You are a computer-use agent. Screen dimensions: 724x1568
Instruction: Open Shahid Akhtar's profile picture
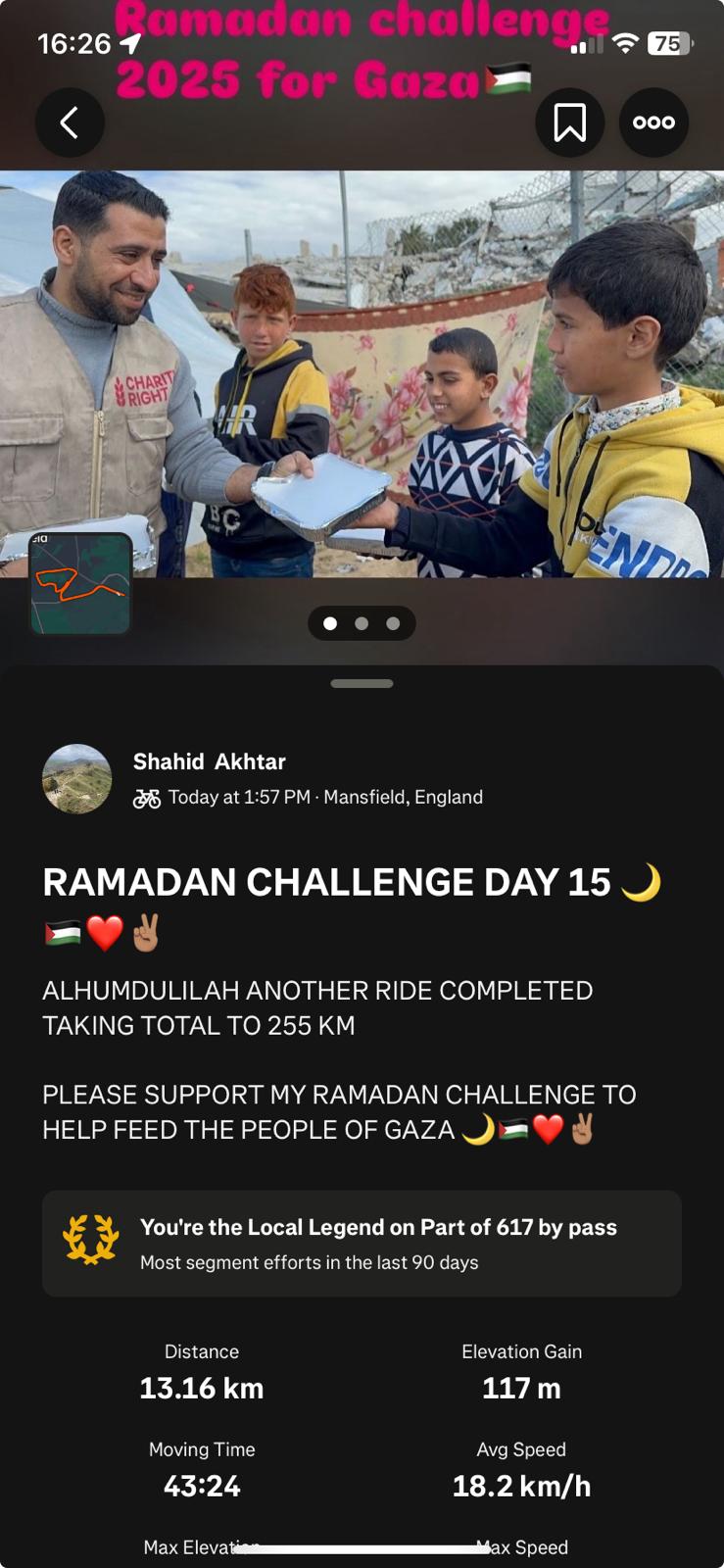tap(77, 779)
